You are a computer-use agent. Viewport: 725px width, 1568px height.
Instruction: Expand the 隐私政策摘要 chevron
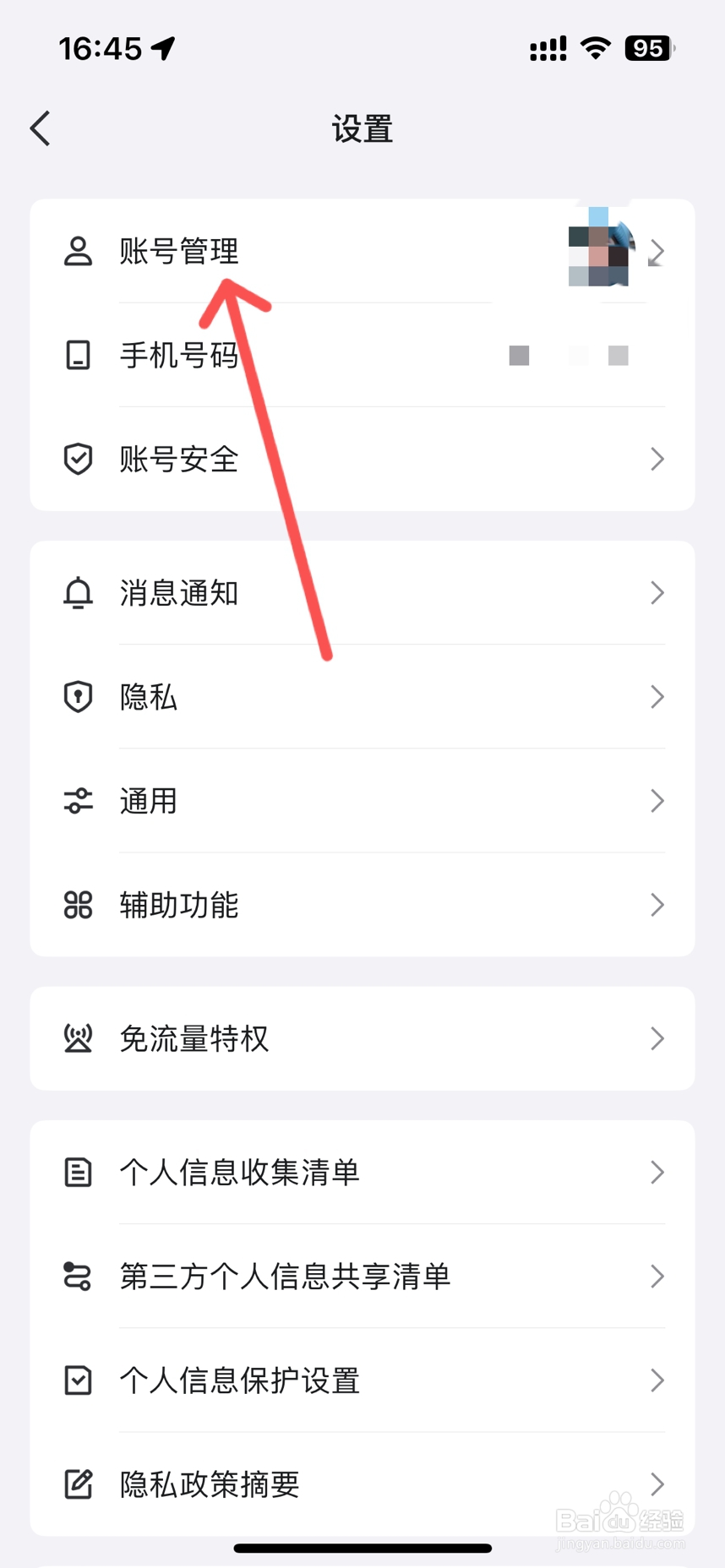tap(657, 1484)
